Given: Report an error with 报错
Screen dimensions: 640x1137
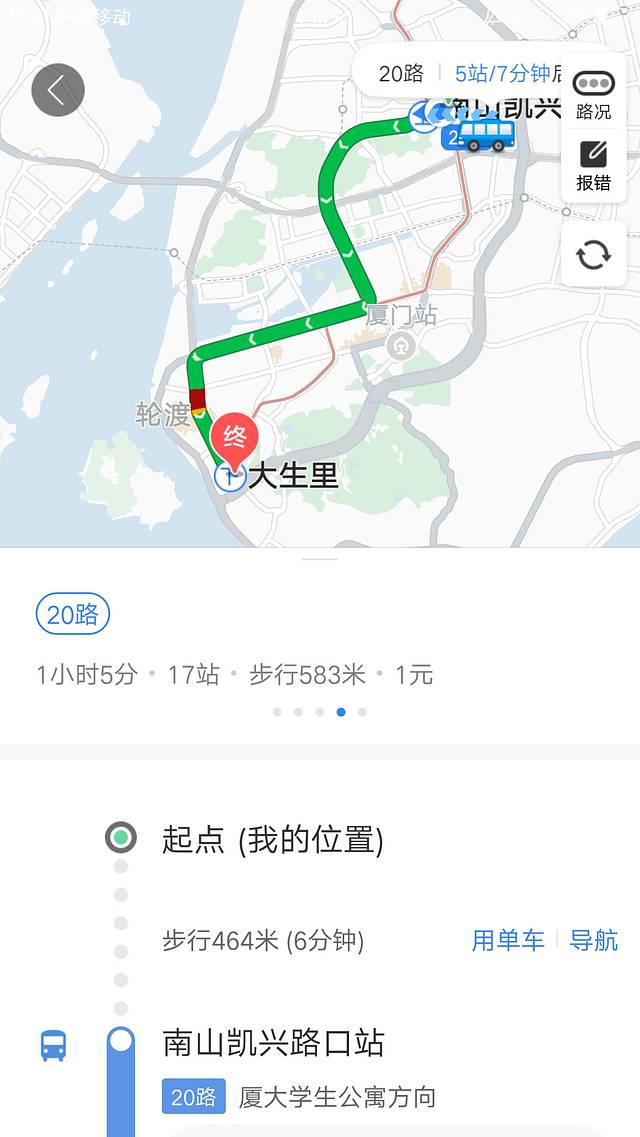Looking at the screenshot, I should tap(593, 166).
